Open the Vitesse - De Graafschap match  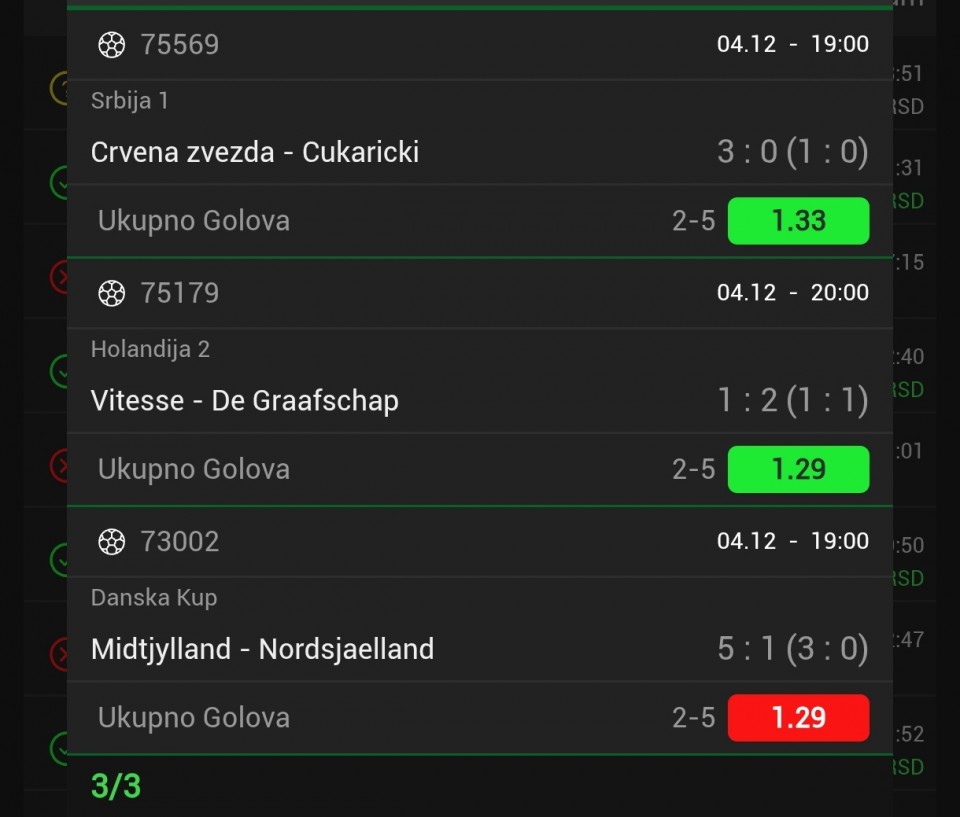pyautogui.click(x=245, y=401)
